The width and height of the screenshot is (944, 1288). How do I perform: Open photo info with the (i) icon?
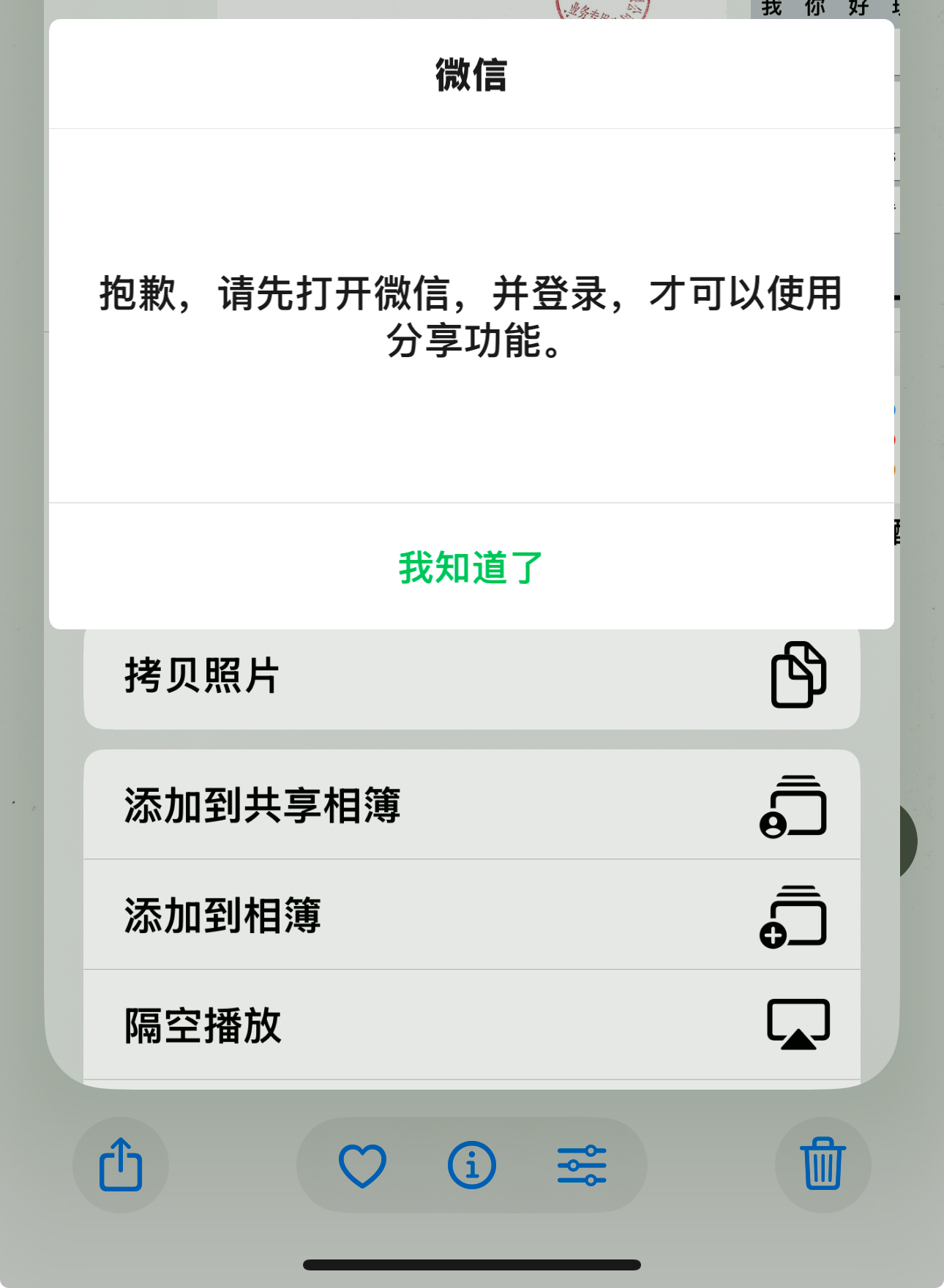pos(471,1165)
